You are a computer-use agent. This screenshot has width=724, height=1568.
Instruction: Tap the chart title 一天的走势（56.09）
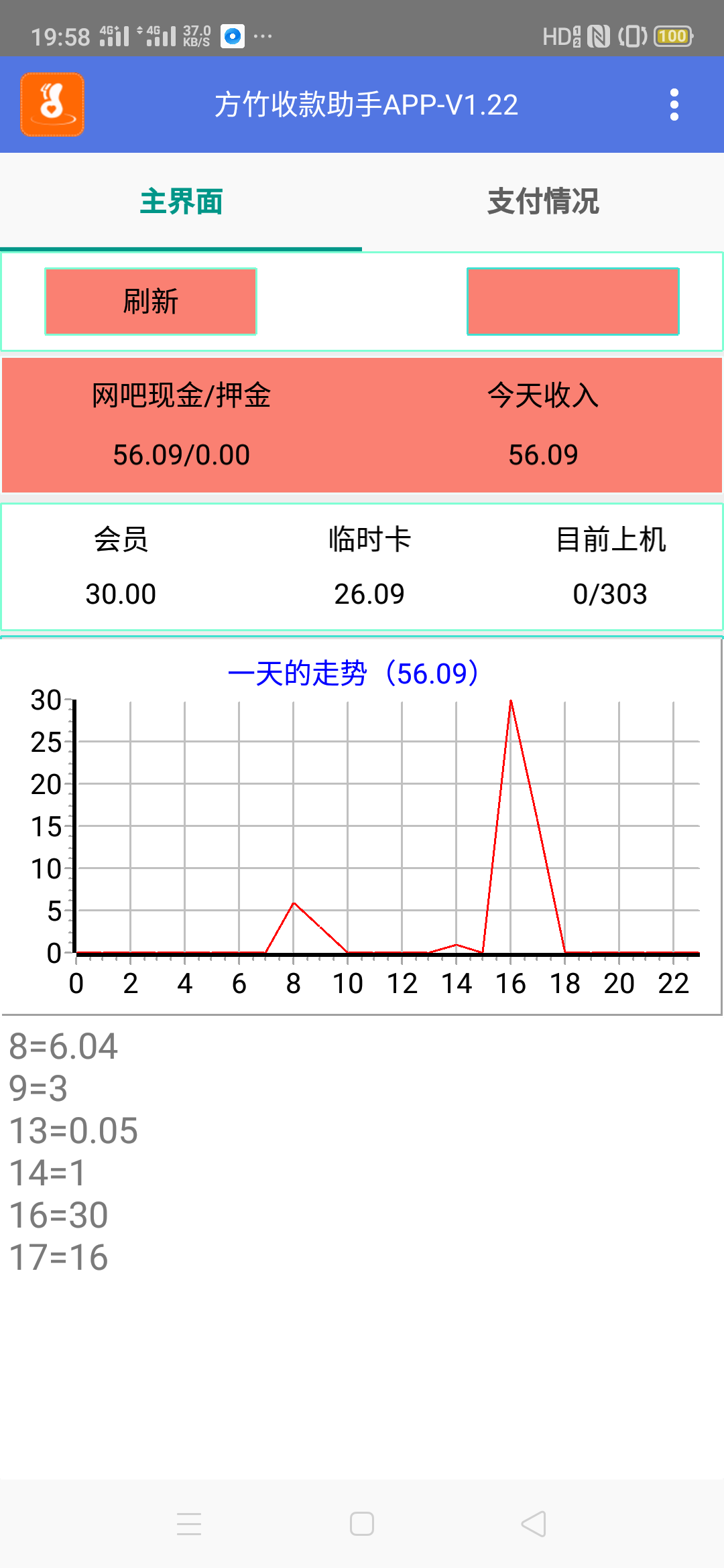355,675
